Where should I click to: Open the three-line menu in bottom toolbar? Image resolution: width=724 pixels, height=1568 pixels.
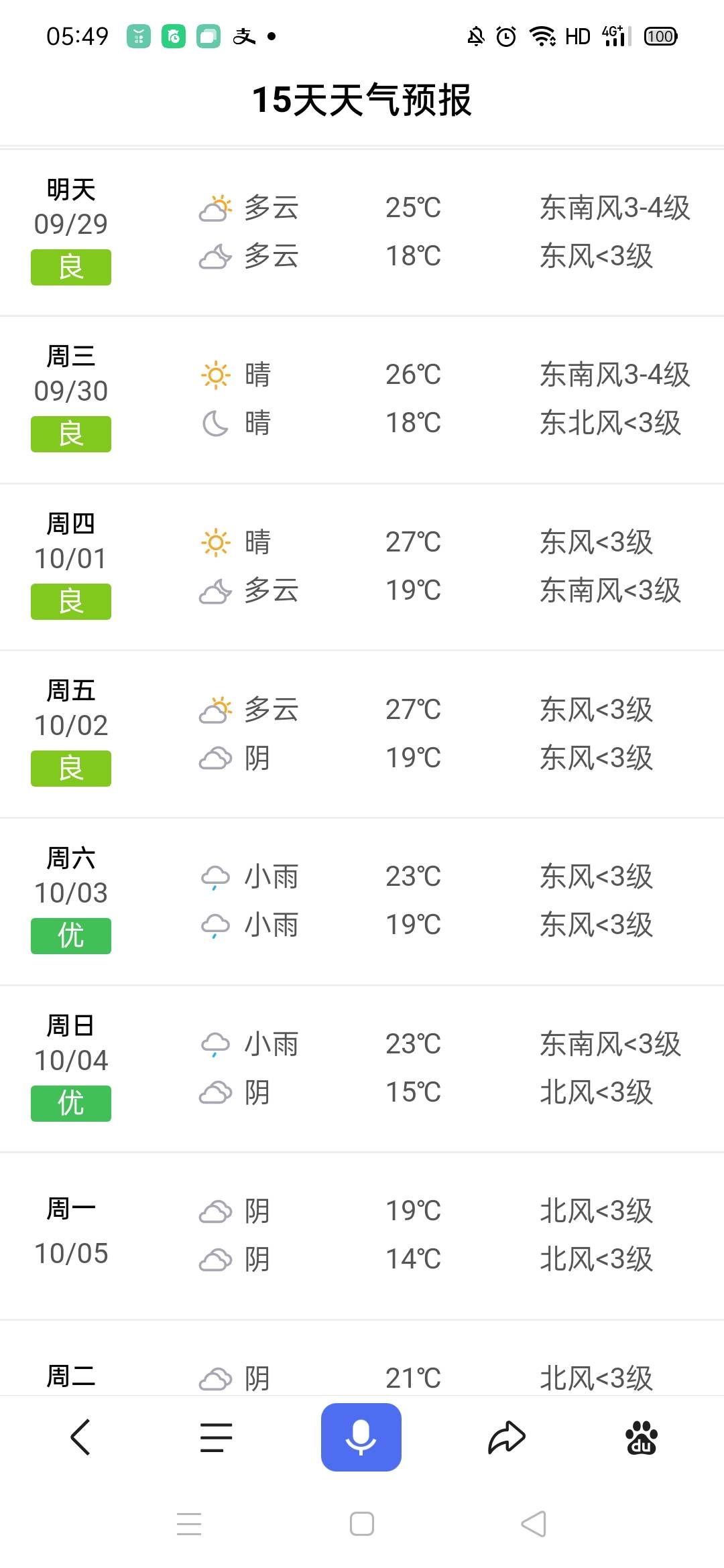point(216,1437)
